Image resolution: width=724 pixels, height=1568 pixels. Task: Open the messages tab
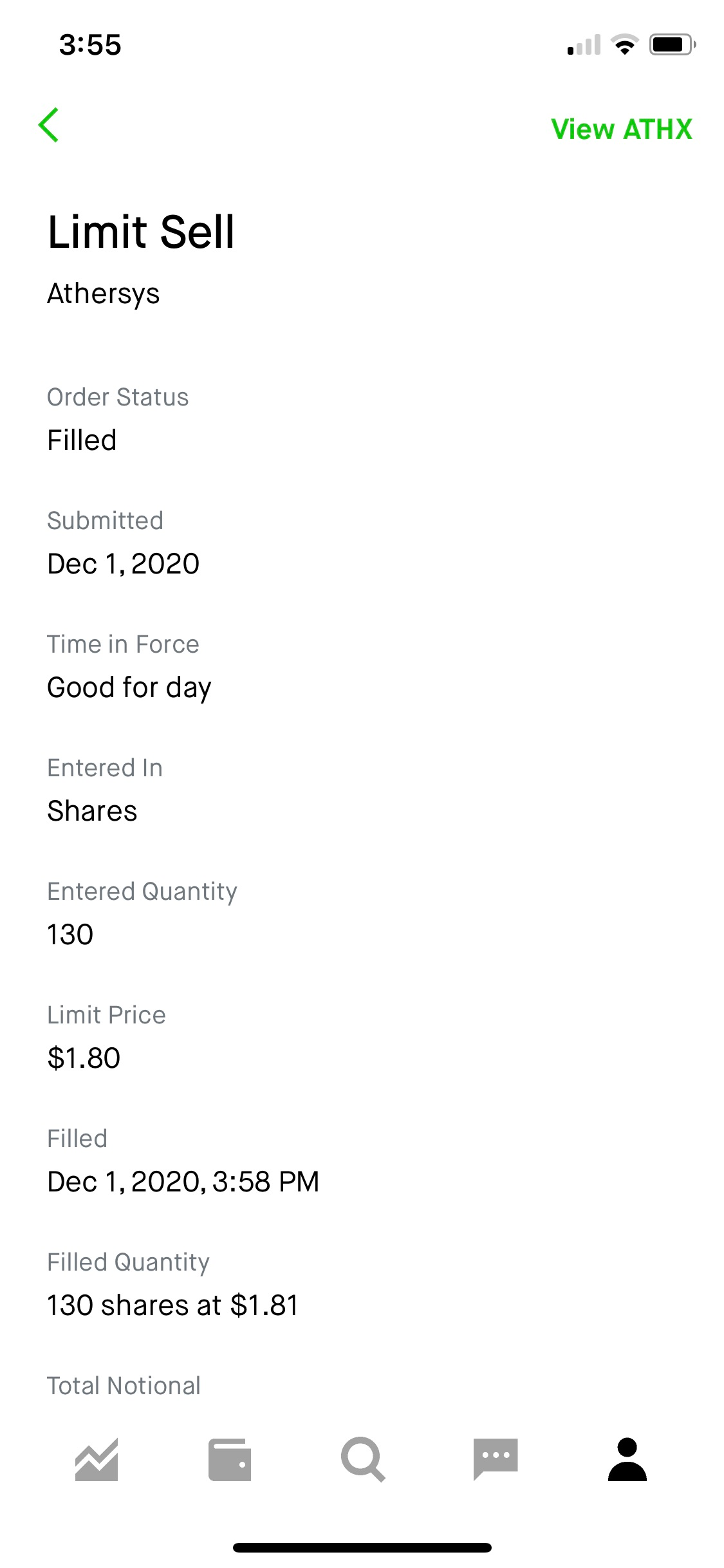(495, 1459)
